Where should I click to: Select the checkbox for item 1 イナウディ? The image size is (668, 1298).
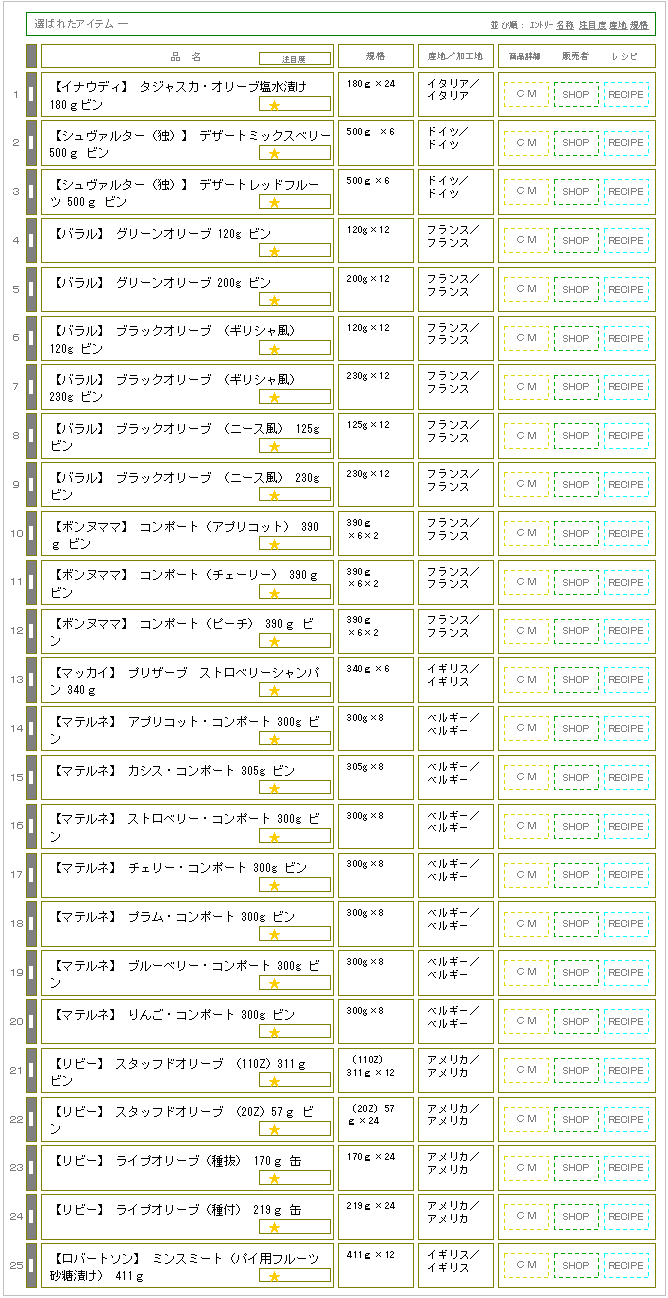pyautogui.click(x=31, y=92)
